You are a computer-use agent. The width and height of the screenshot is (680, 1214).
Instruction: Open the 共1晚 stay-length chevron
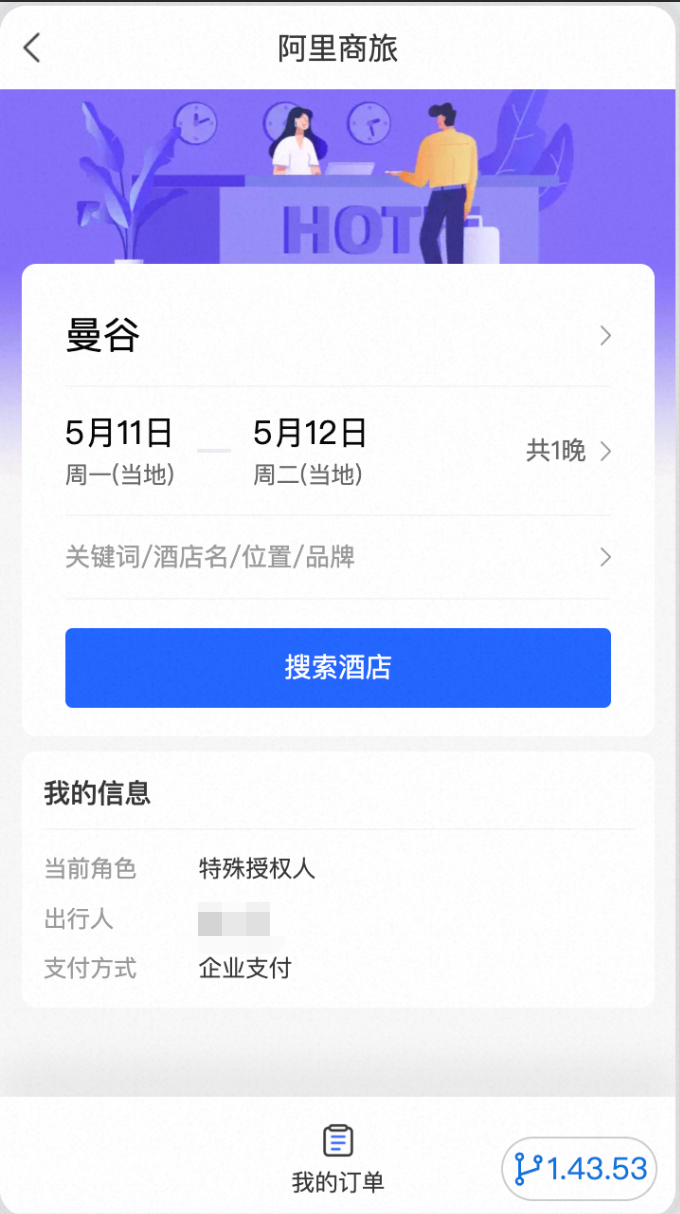tap(604, 451)
